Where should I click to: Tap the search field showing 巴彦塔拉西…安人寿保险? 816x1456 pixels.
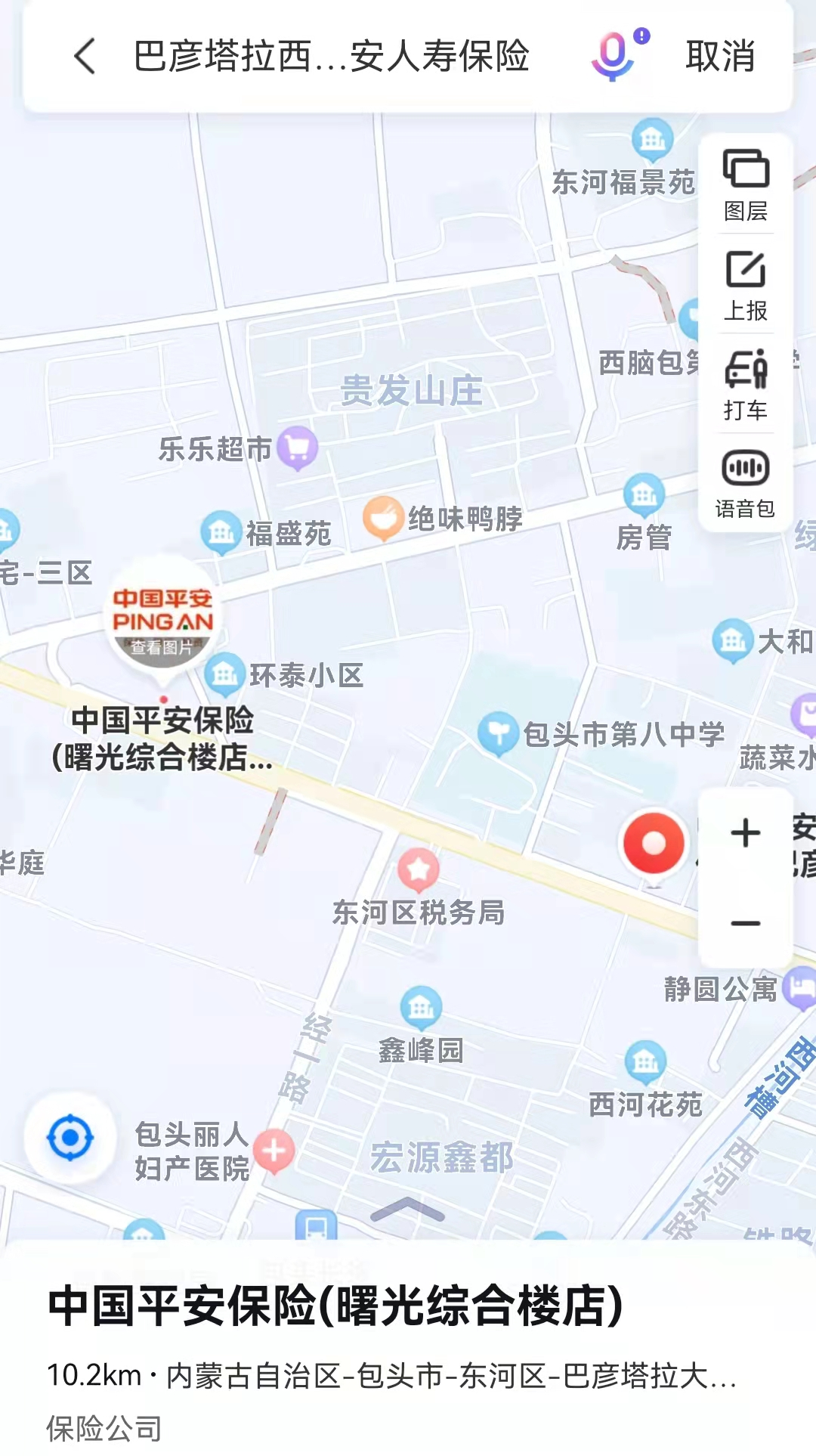(331, 57)
